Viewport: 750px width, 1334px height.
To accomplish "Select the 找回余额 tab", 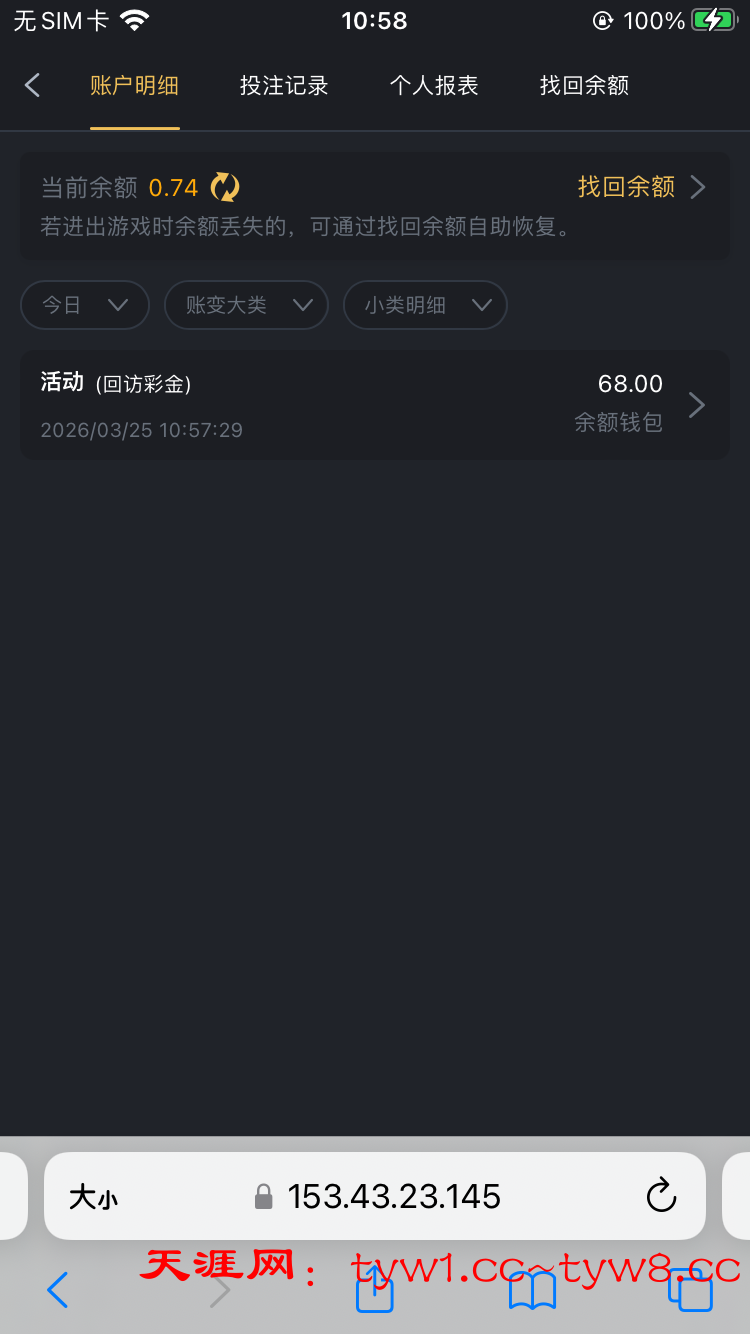I will (584, 86).
